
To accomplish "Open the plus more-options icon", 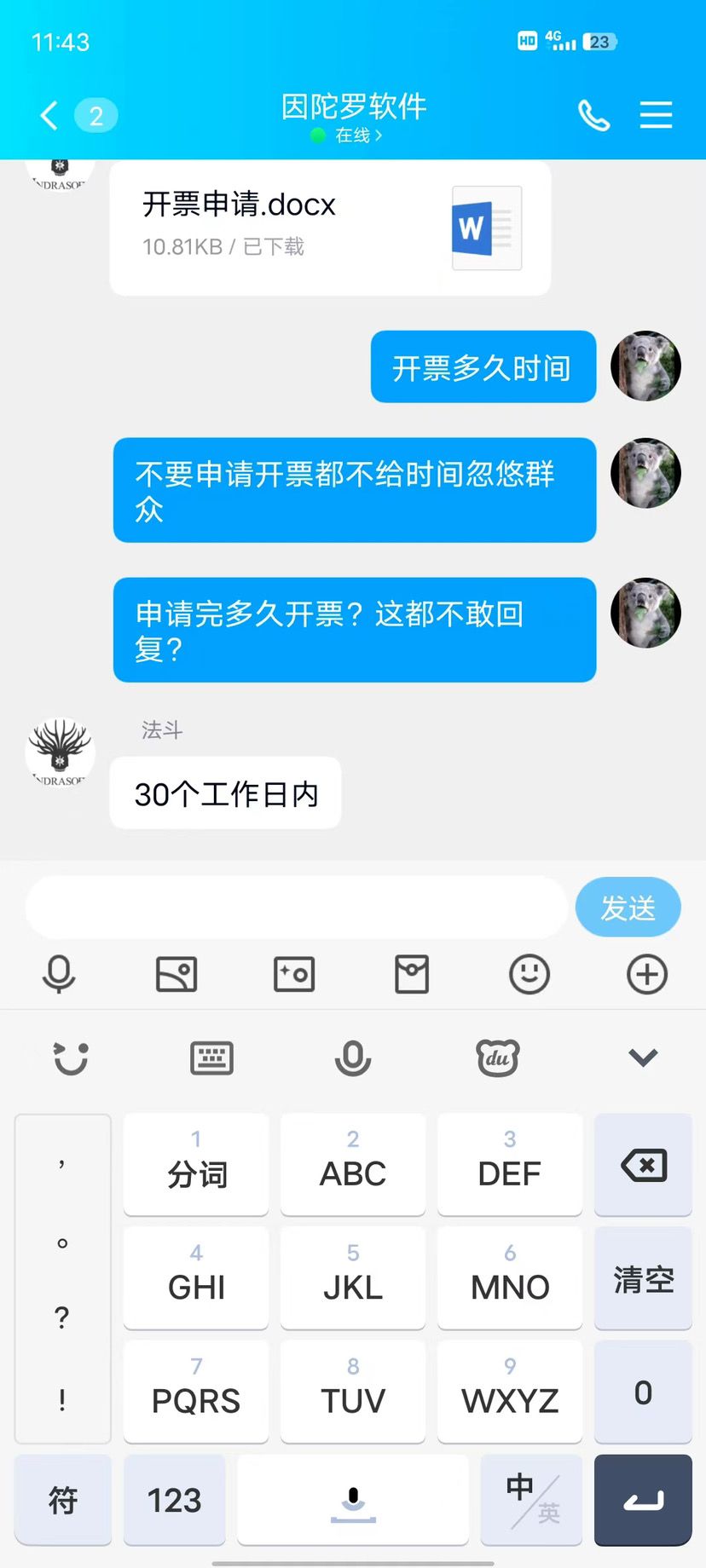I will 647,974.
